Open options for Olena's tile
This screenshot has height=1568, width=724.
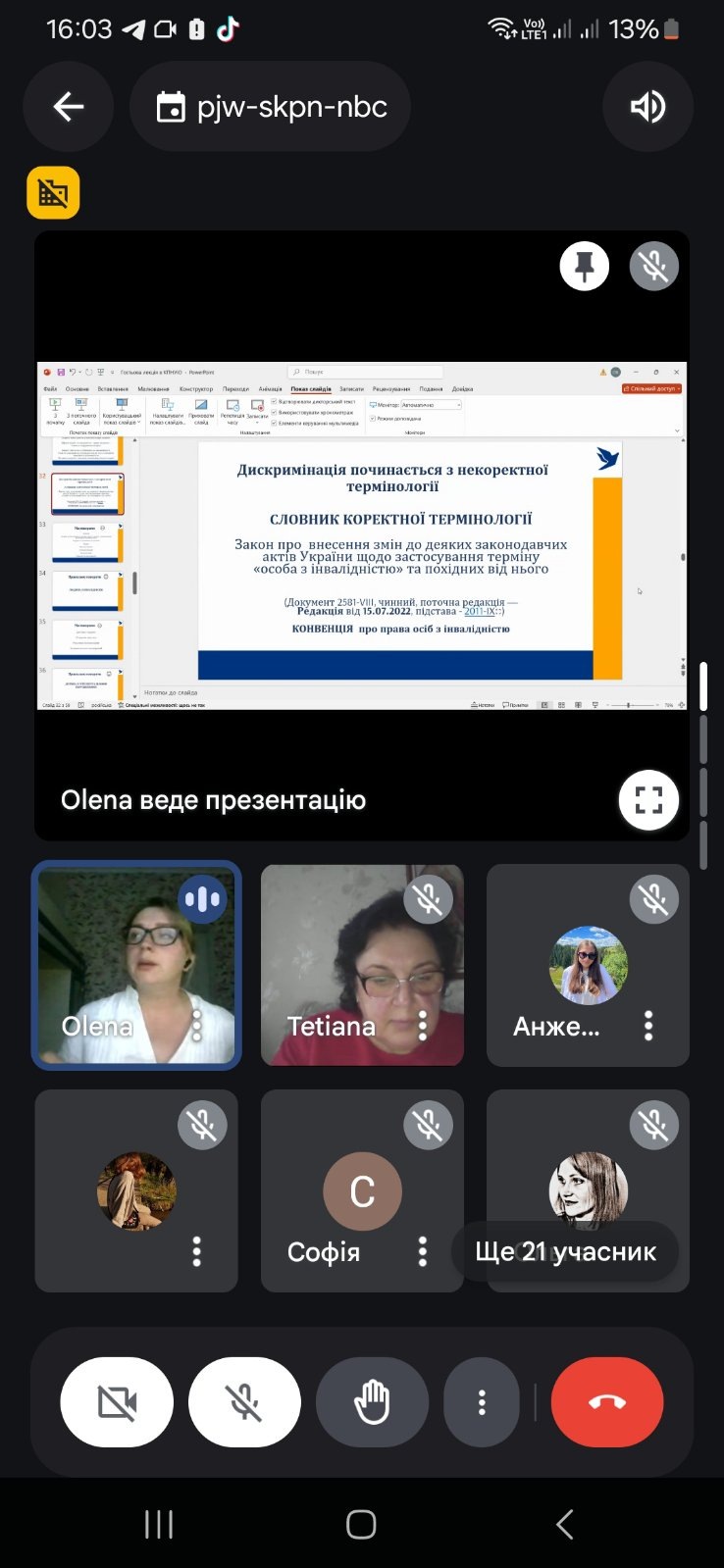pos(197,1026)
